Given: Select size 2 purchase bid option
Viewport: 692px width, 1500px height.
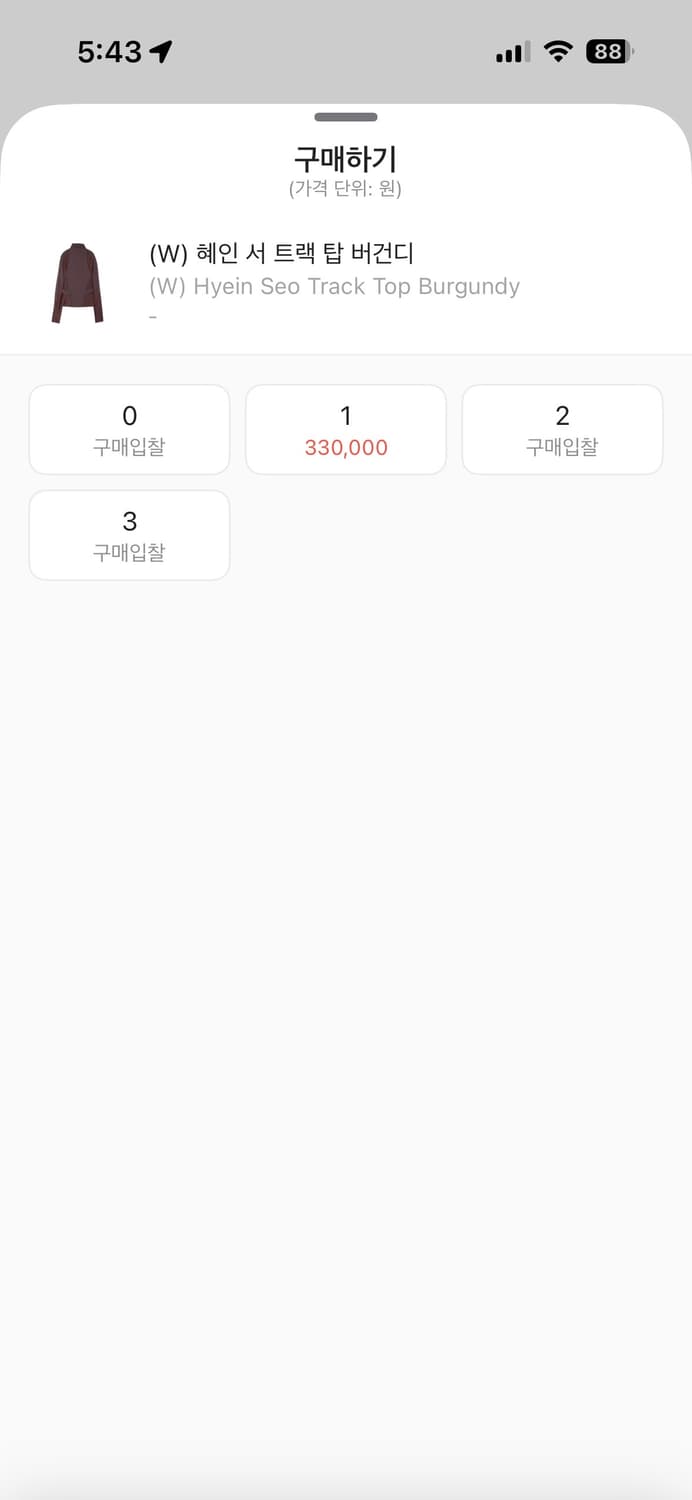Looking at the screenshot, I should [562, 430].
